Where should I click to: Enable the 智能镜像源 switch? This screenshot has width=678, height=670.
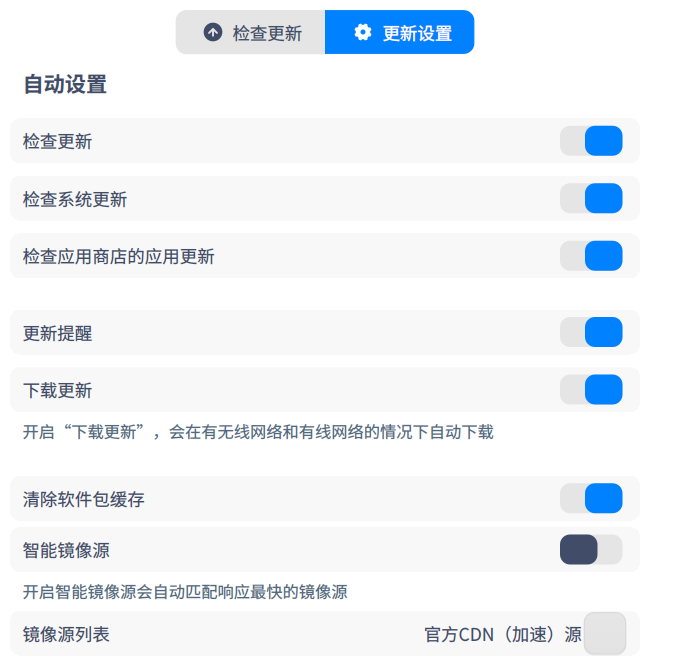point(591,550)
